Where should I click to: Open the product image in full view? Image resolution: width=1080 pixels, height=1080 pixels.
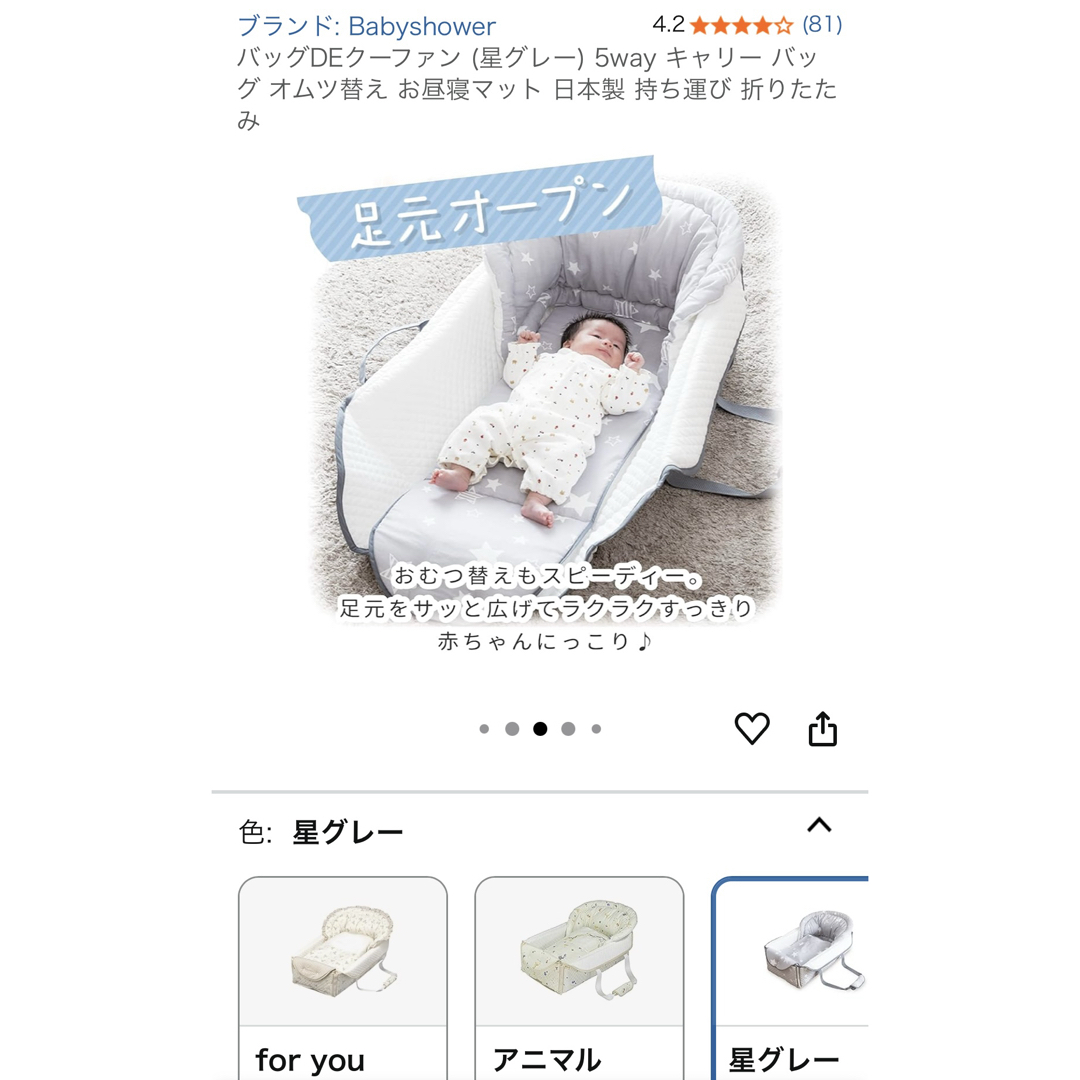coord(540,400)
